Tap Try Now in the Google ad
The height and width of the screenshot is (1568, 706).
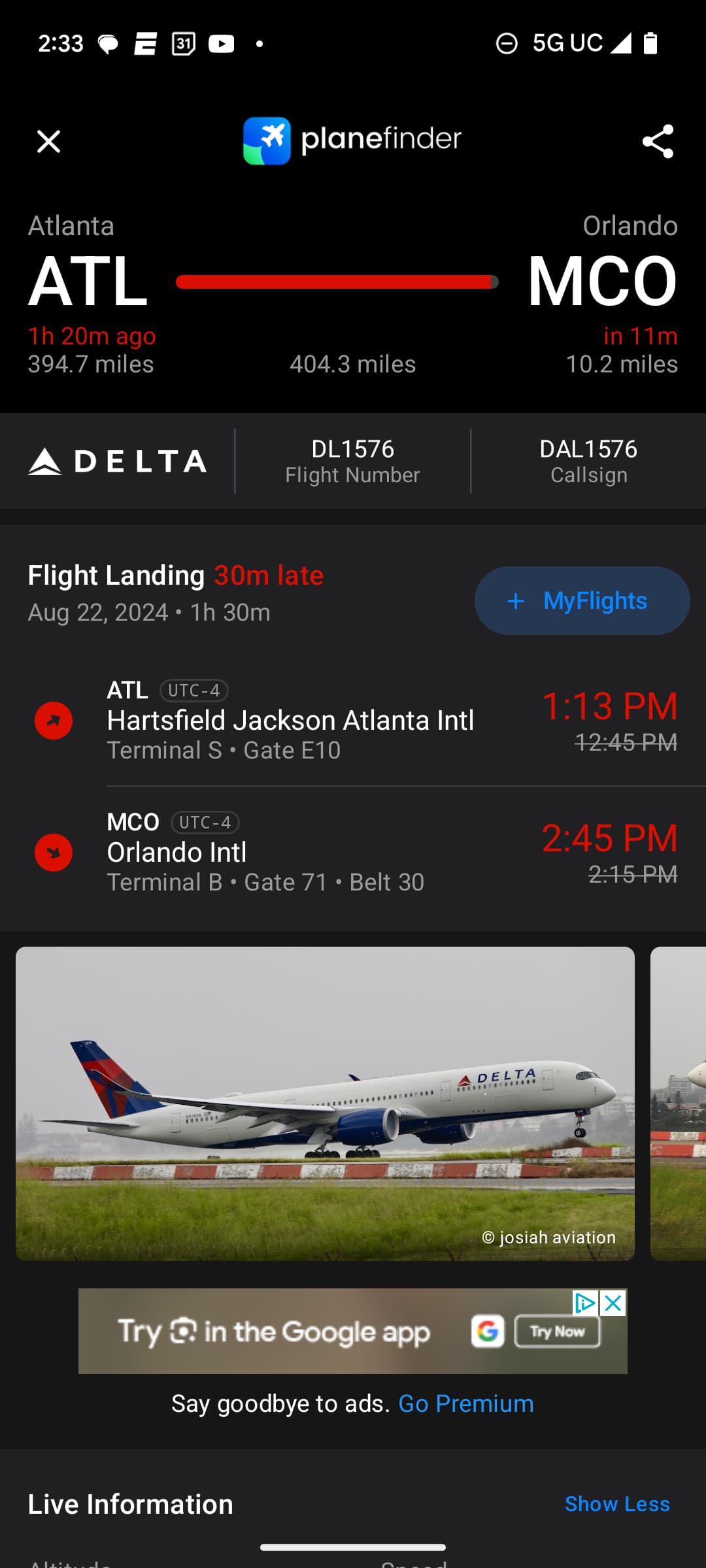pyautogui.click(x=557, y=1331)
